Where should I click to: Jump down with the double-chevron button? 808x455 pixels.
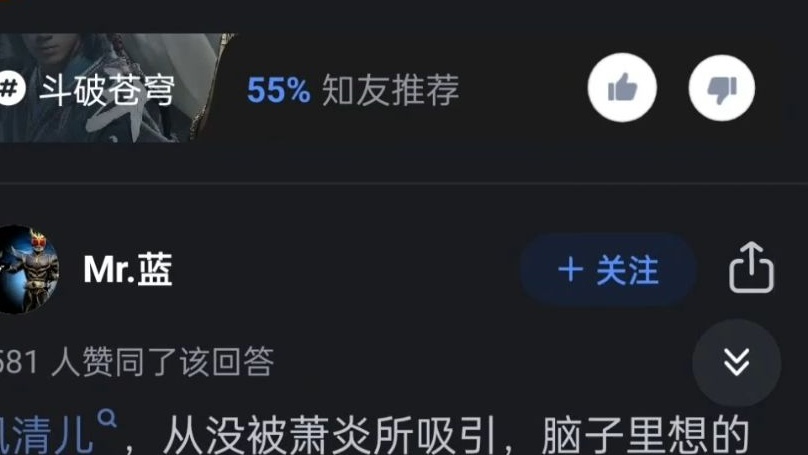[x=737, y=362]
